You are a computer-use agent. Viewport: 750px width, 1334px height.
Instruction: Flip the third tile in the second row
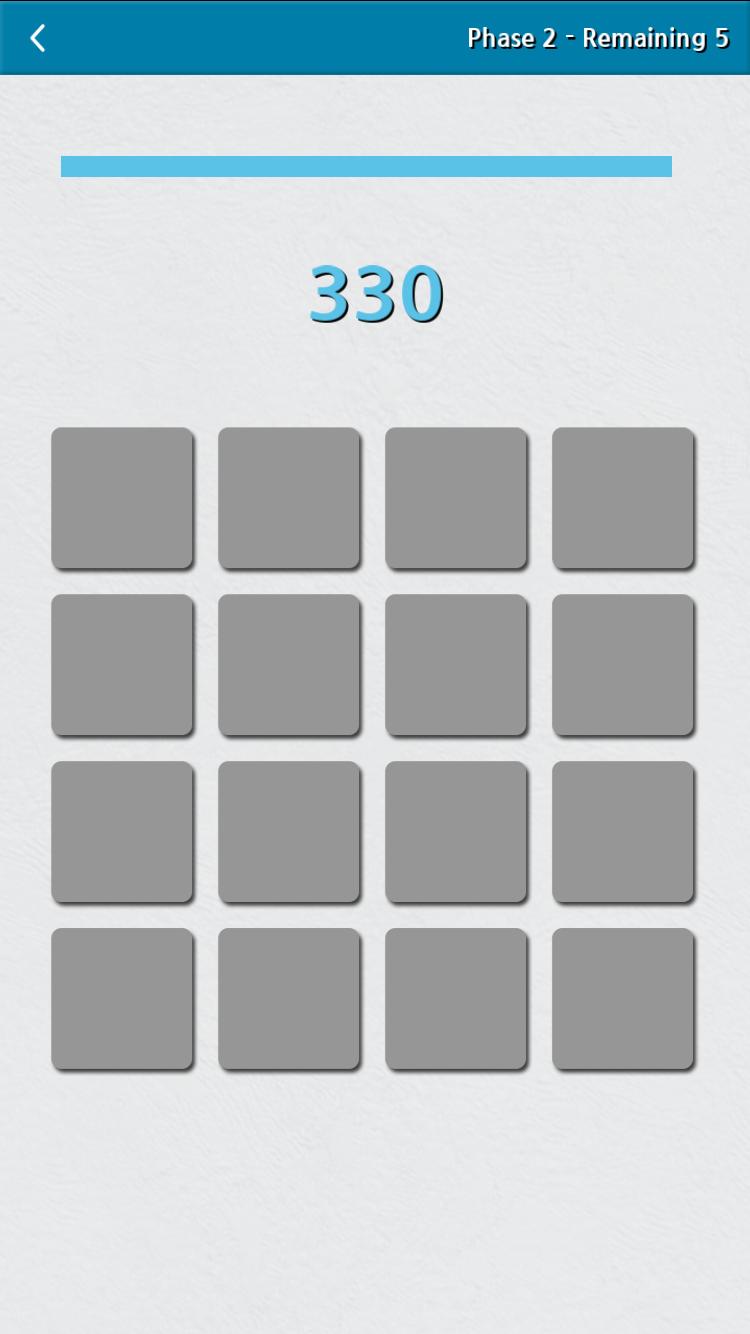coord(456,665)
